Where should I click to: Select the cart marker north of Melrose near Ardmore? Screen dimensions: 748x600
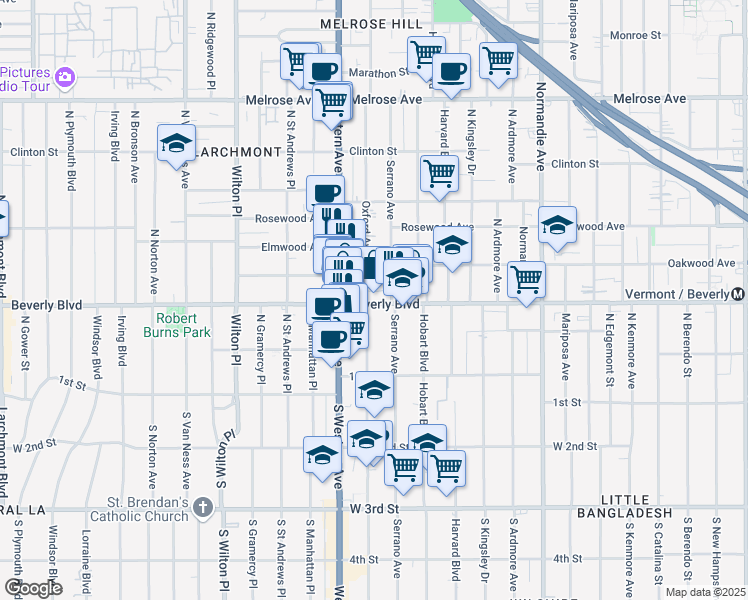tap(497, 60)
